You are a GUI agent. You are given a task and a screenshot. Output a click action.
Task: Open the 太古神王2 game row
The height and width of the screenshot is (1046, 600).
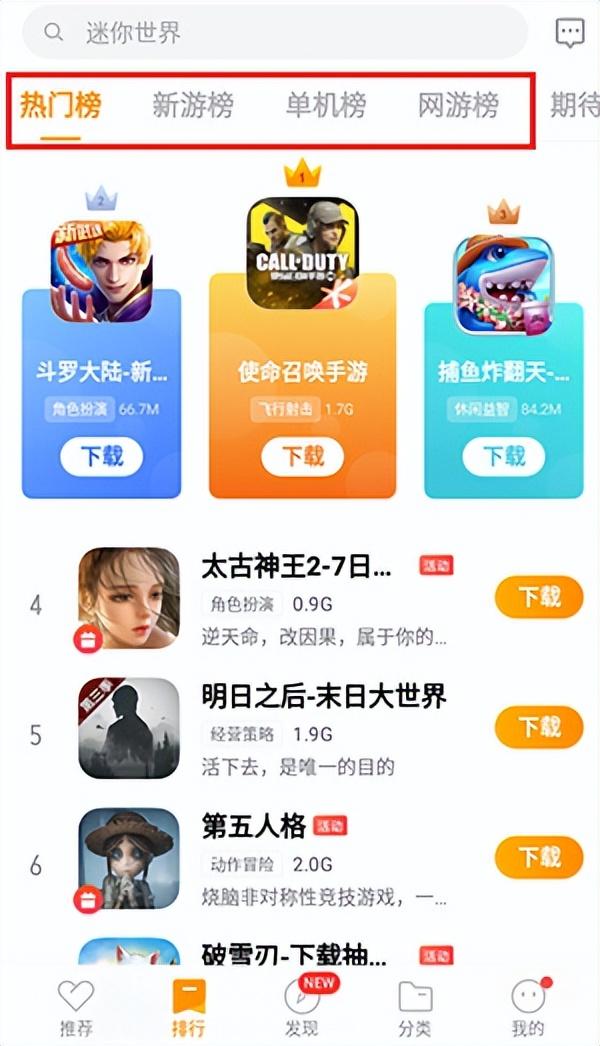coord(300,598)
